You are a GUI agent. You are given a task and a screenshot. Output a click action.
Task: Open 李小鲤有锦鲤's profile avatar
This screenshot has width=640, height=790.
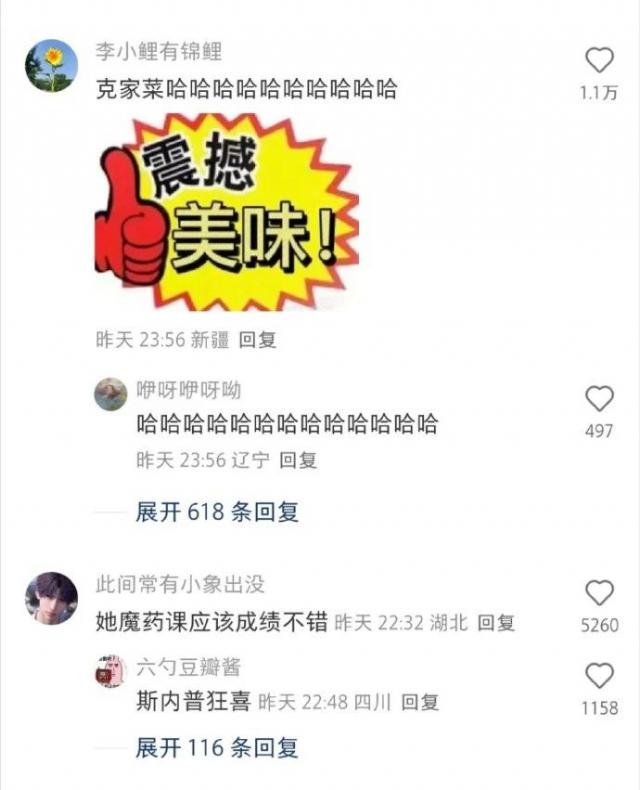pyautogui.click(x=50, y=67)
